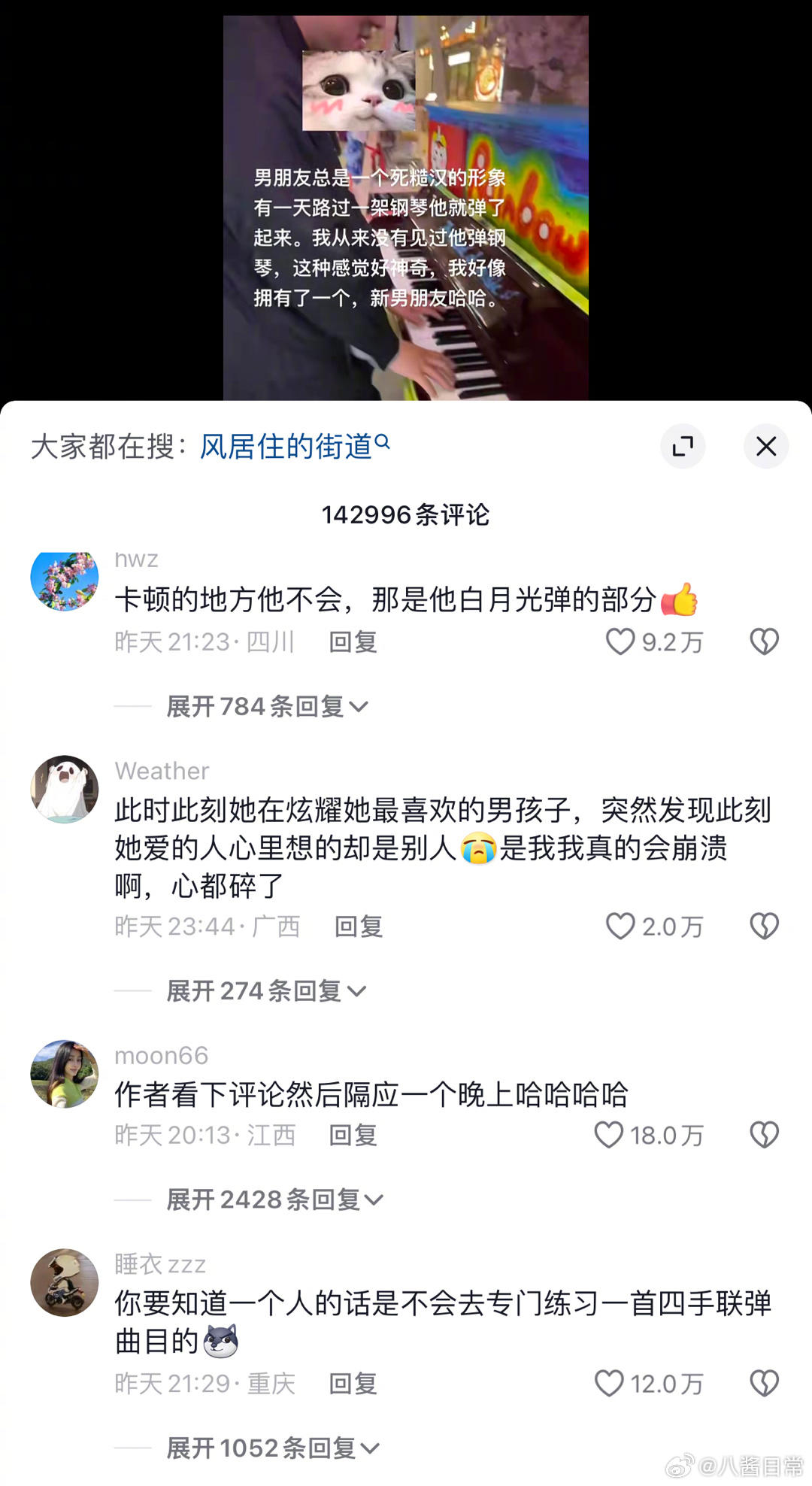Expand 1052 replies under 睡衣zzz's comment
This screenshot has height=1486, width=812.
pos(272,1448)
